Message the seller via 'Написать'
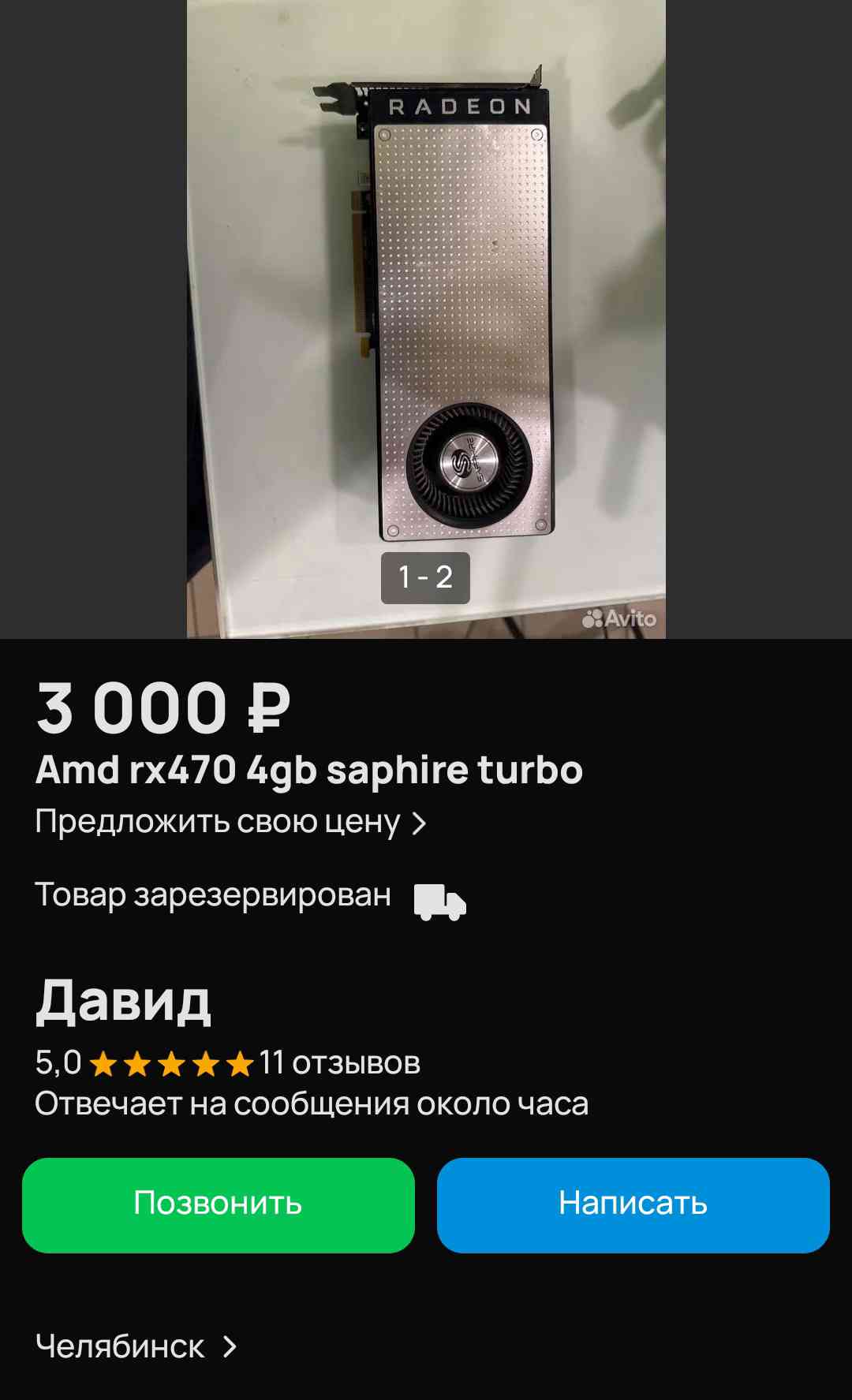The width and height of the screenshot is (852, 1400). click(x=633, y=1204)
